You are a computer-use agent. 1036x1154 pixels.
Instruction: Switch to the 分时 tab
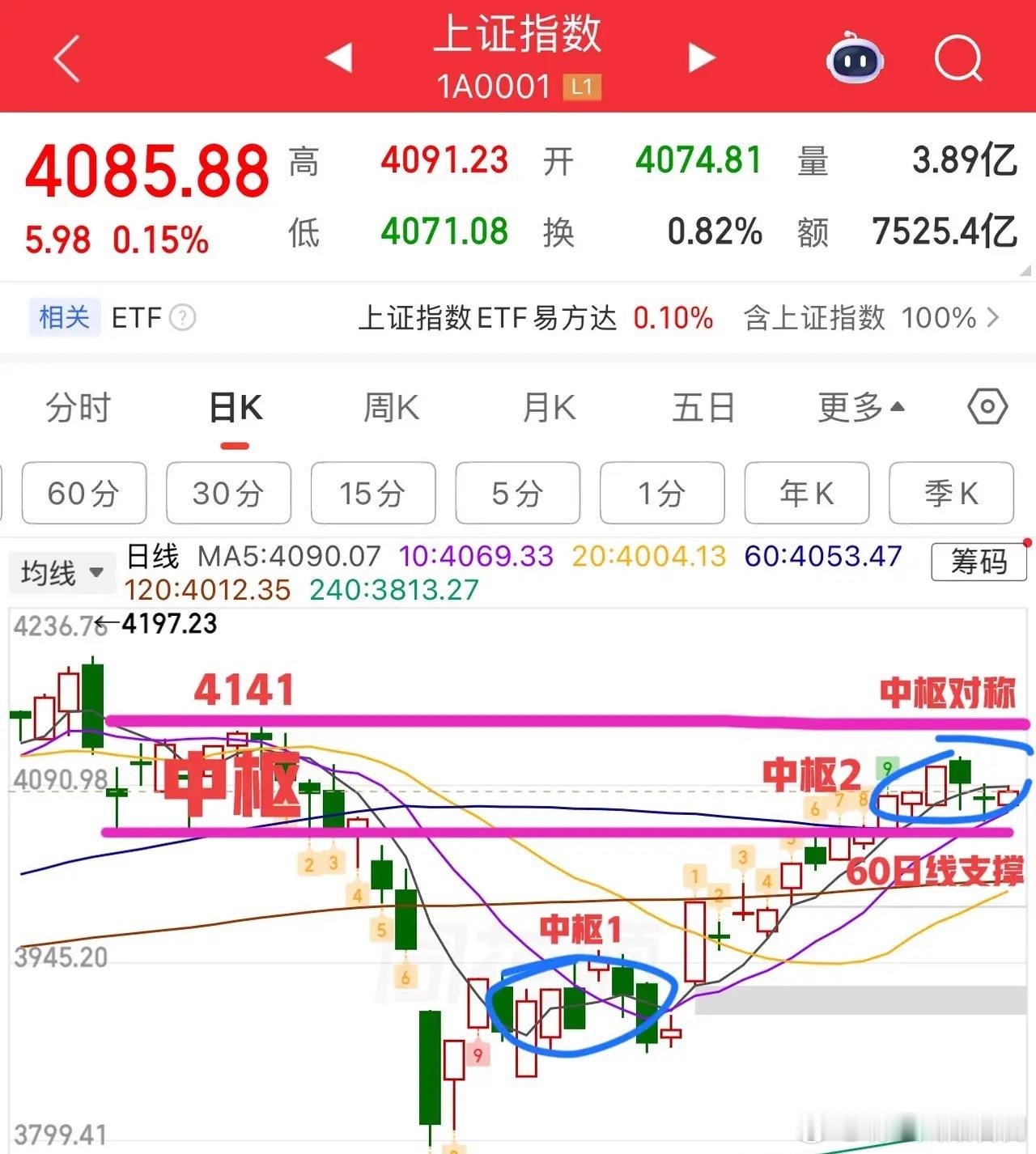coord(79,408)
